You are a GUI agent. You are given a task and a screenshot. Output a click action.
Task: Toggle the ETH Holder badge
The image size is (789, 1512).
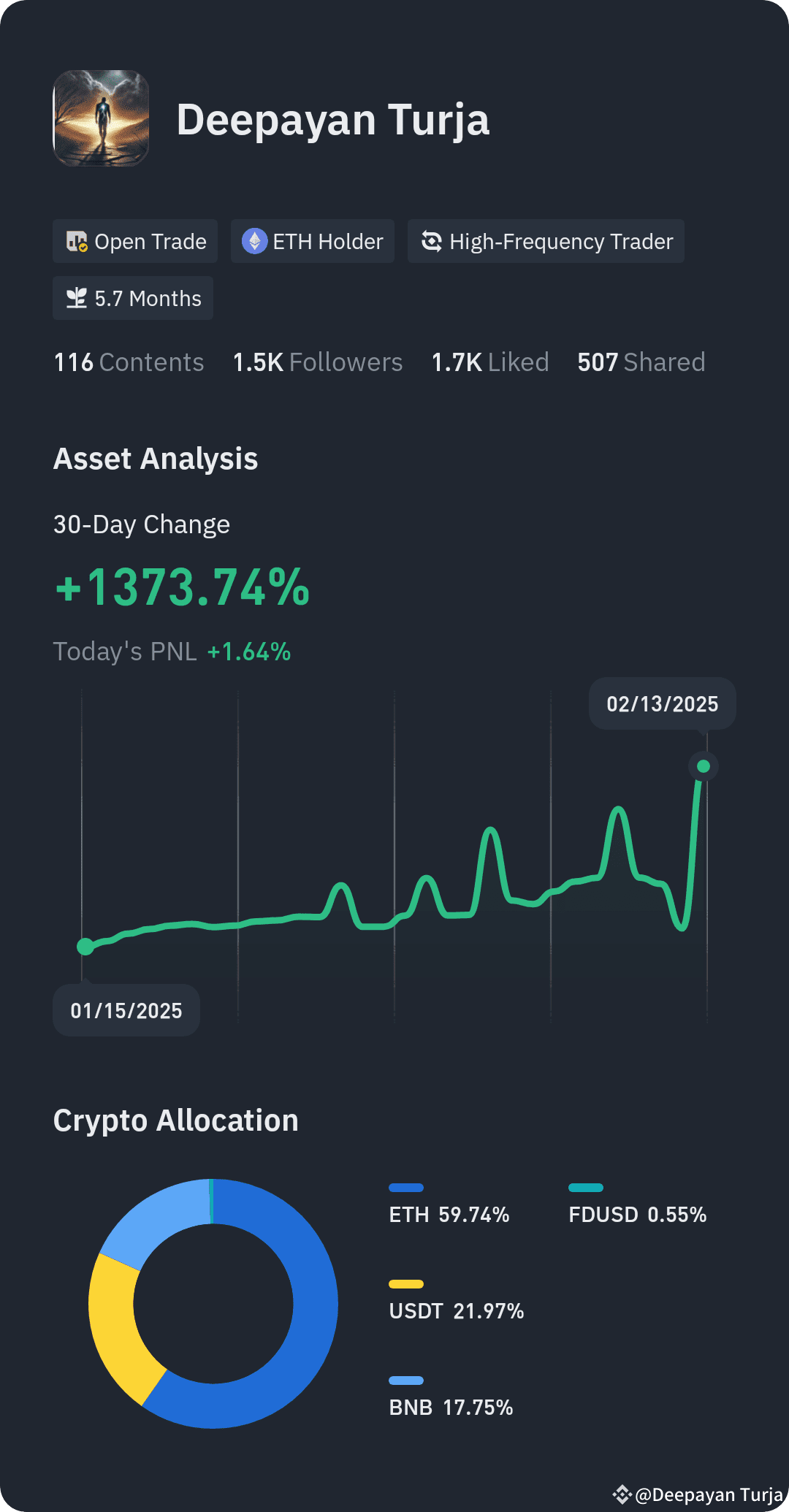tap(313, 241)
